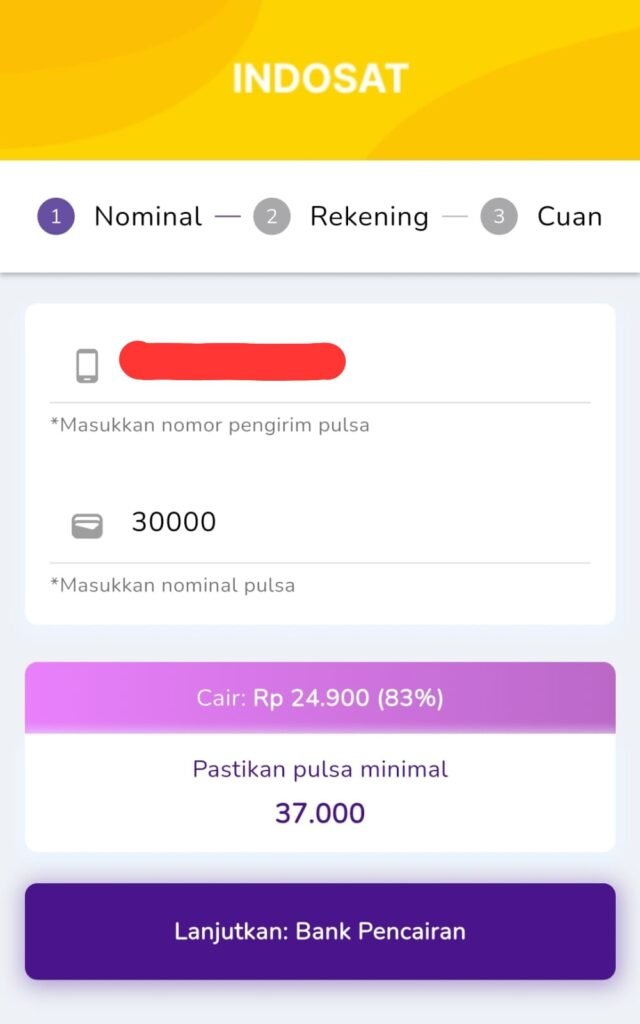
Task: Continue with Lanjutkan: Bank Pencairan button
Action: [x=320, y=931]
